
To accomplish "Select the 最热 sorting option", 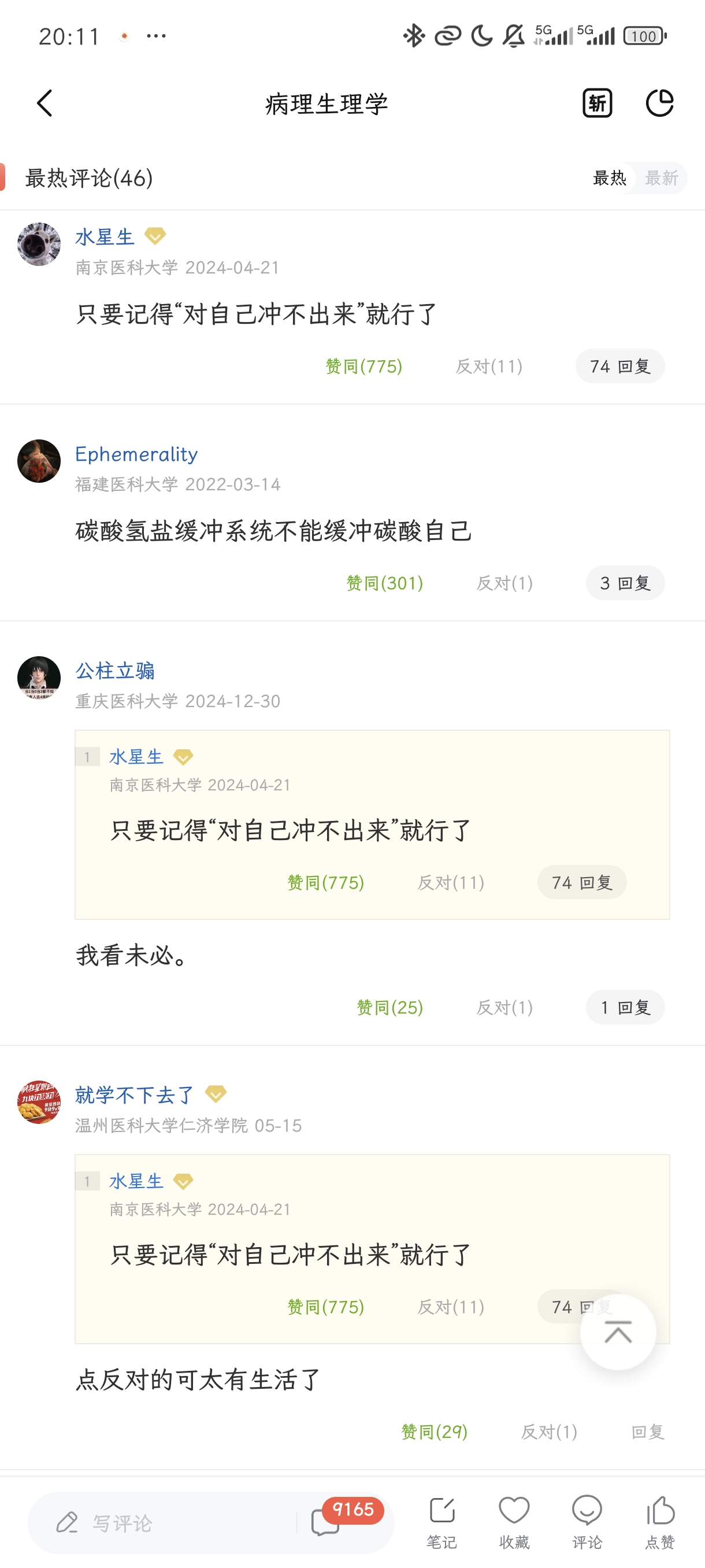I will point(609,177).
